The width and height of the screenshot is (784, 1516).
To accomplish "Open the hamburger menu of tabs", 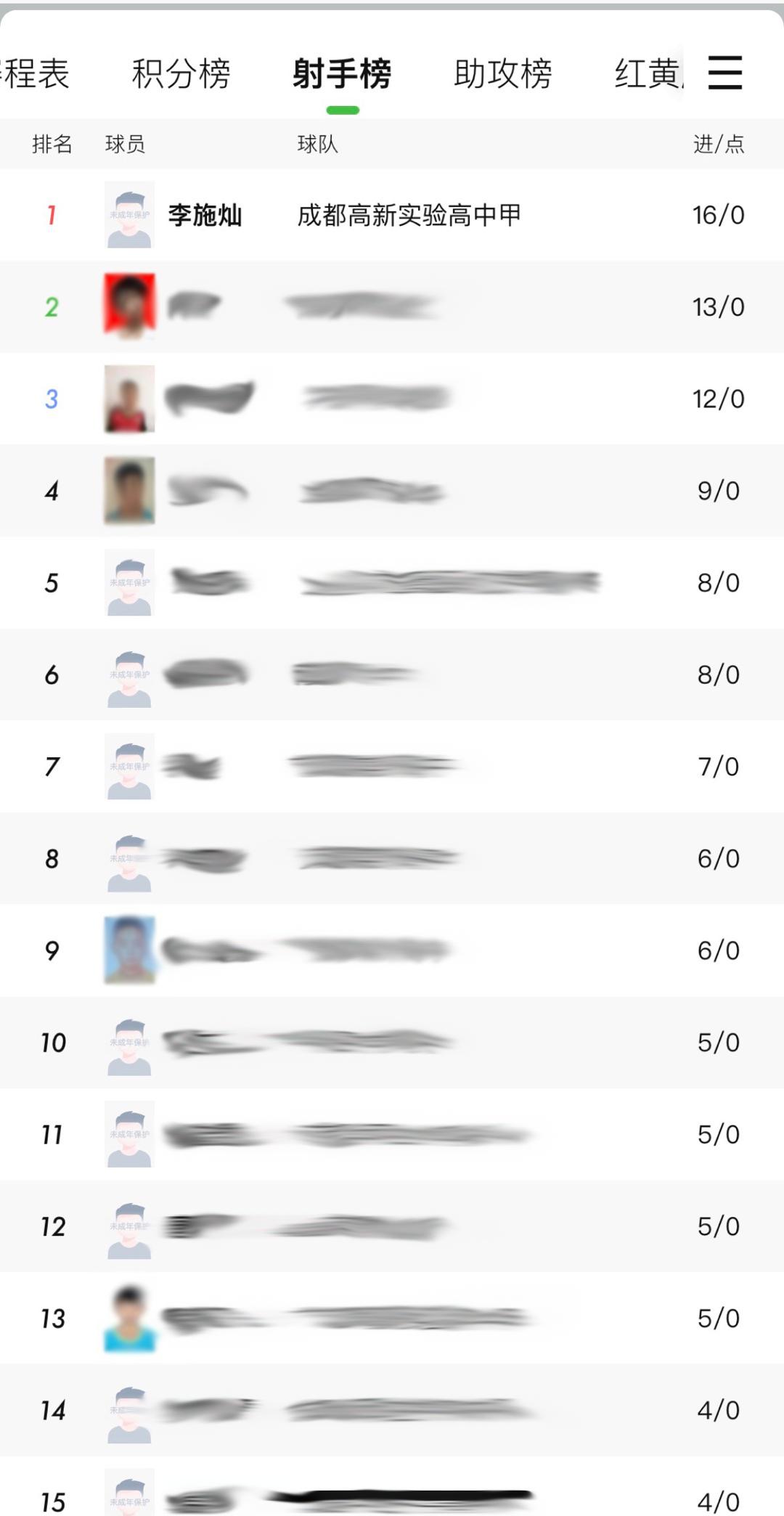I will tap(724, 73).
